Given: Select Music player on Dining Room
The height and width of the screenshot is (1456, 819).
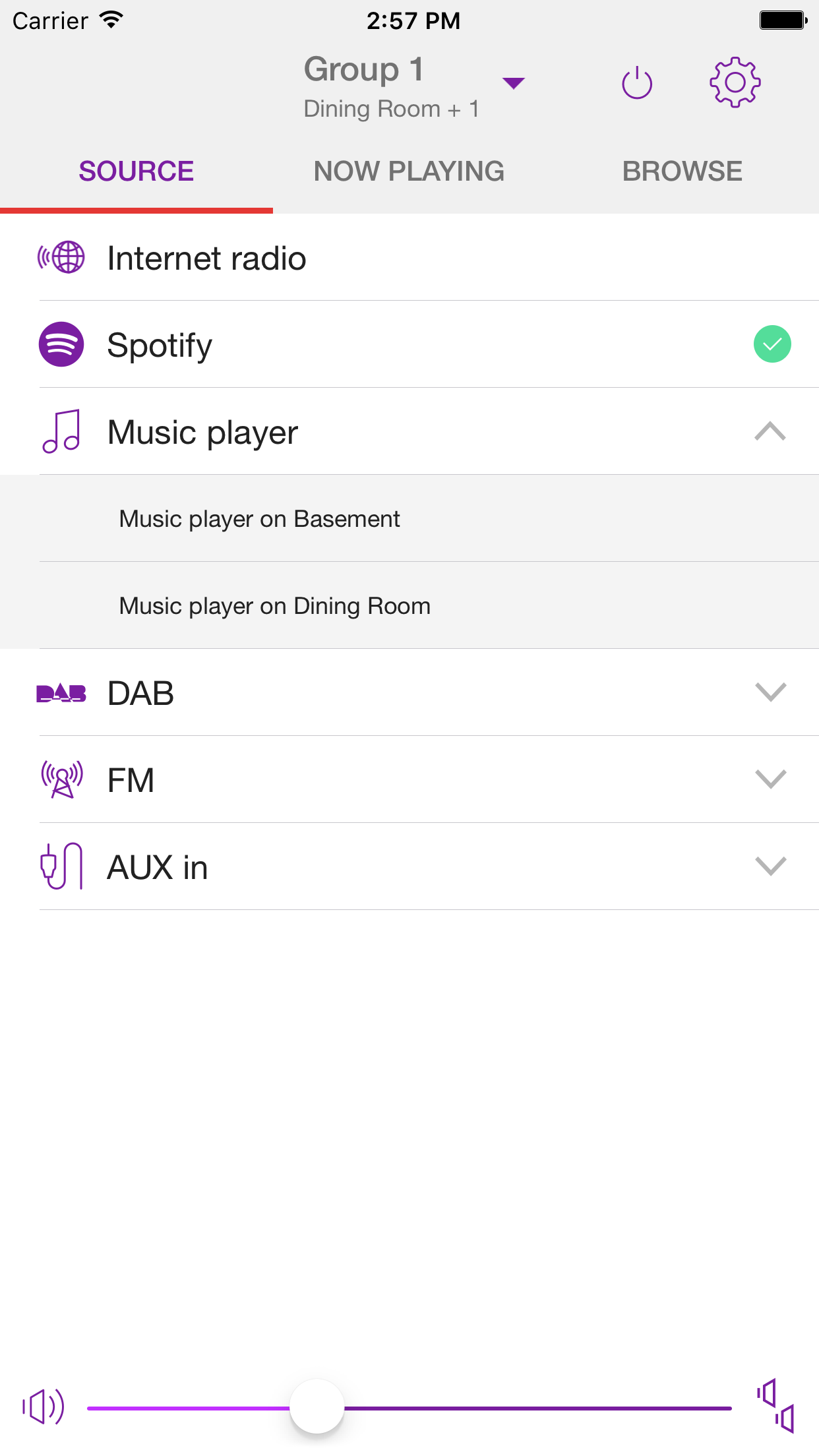Looking at the screenshot, I should click(274, 605).
